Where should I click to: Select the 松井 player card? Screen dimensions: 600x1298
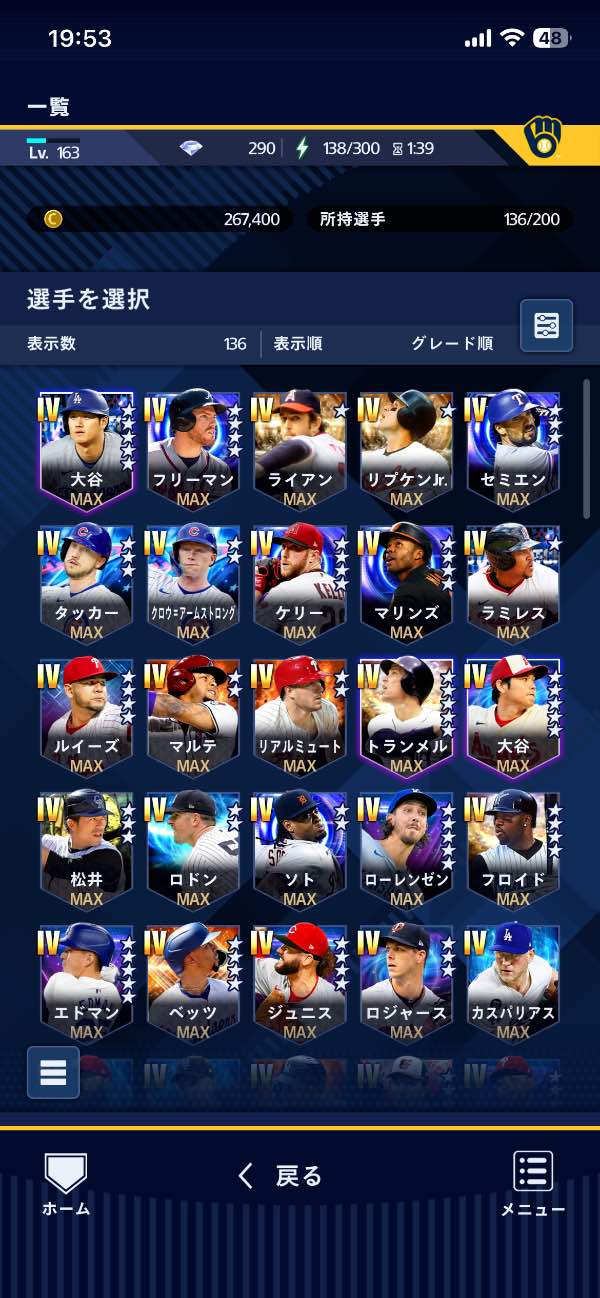(86, 849)
